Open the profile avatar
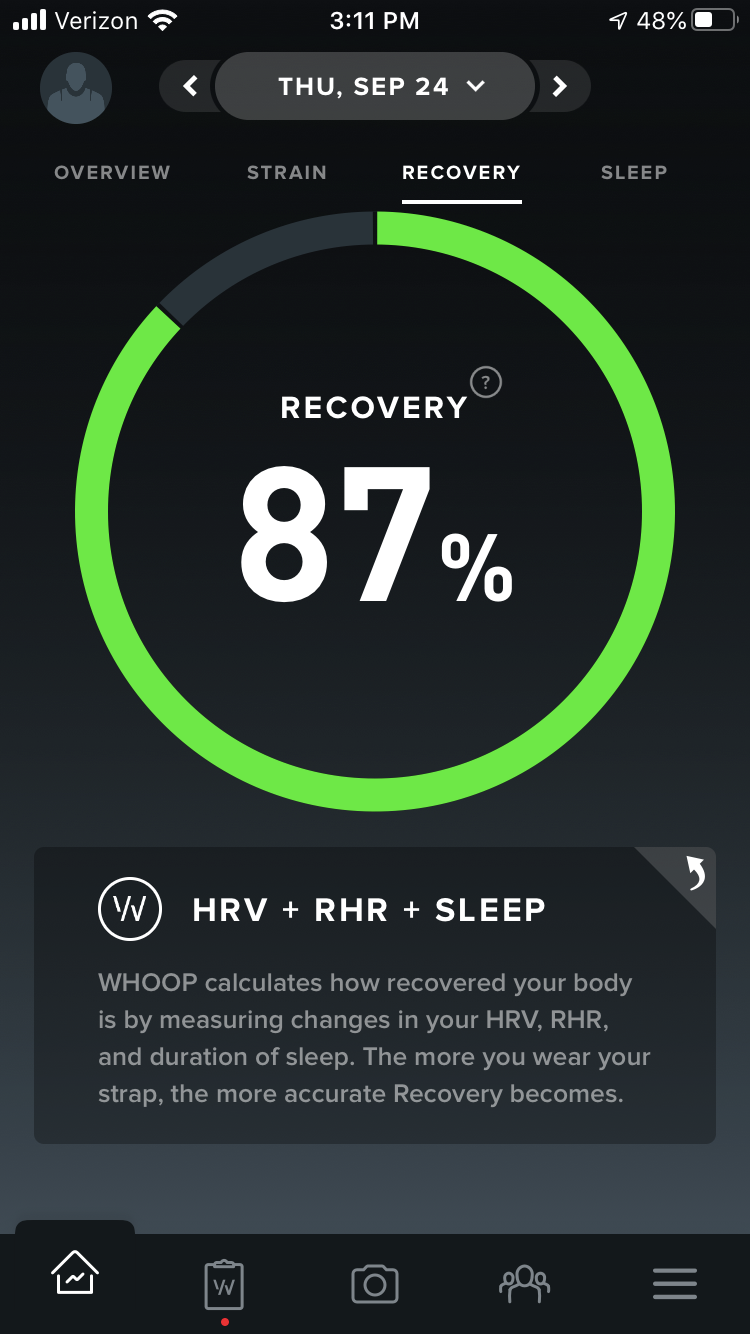Viewport: 750px width, 1334px height. point(76,88)
